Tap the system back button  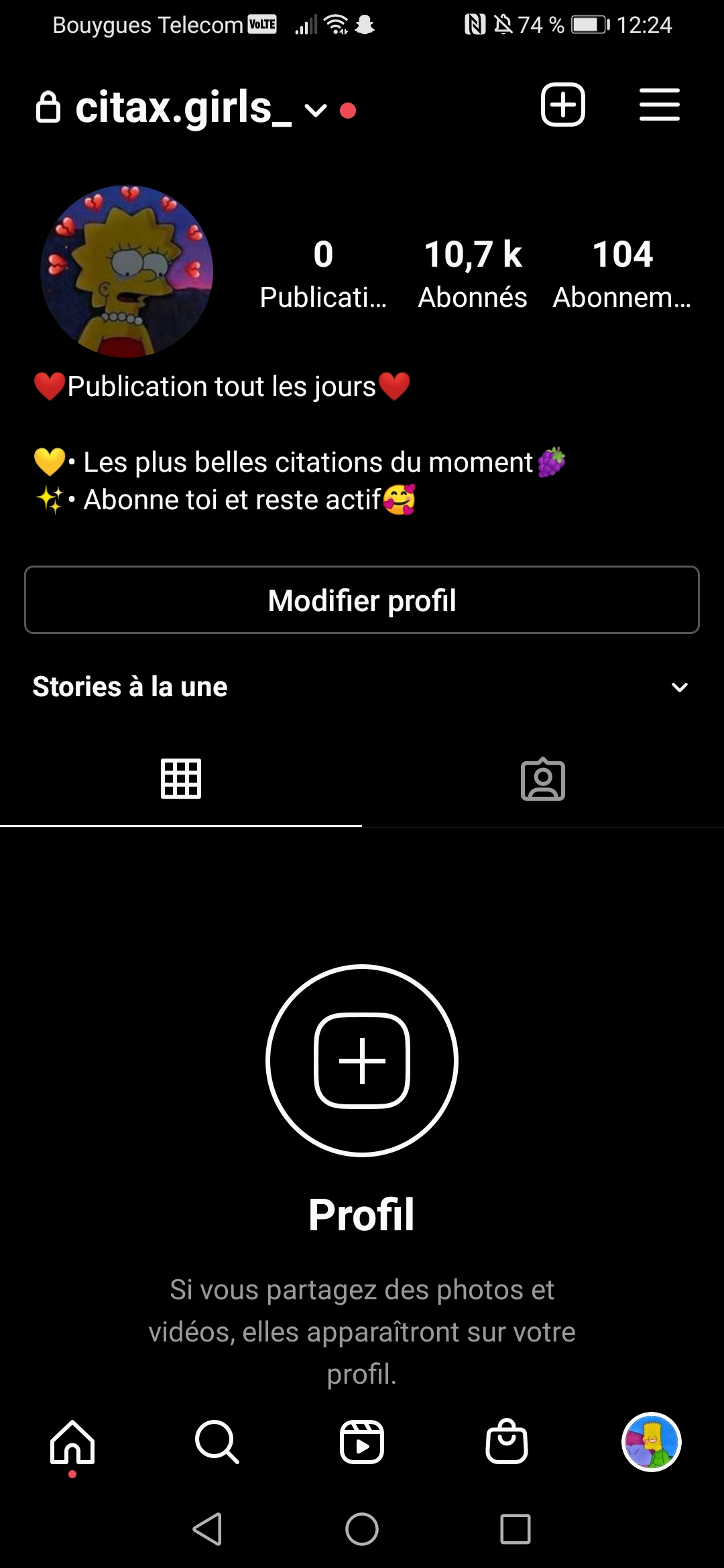(208, 1529)
